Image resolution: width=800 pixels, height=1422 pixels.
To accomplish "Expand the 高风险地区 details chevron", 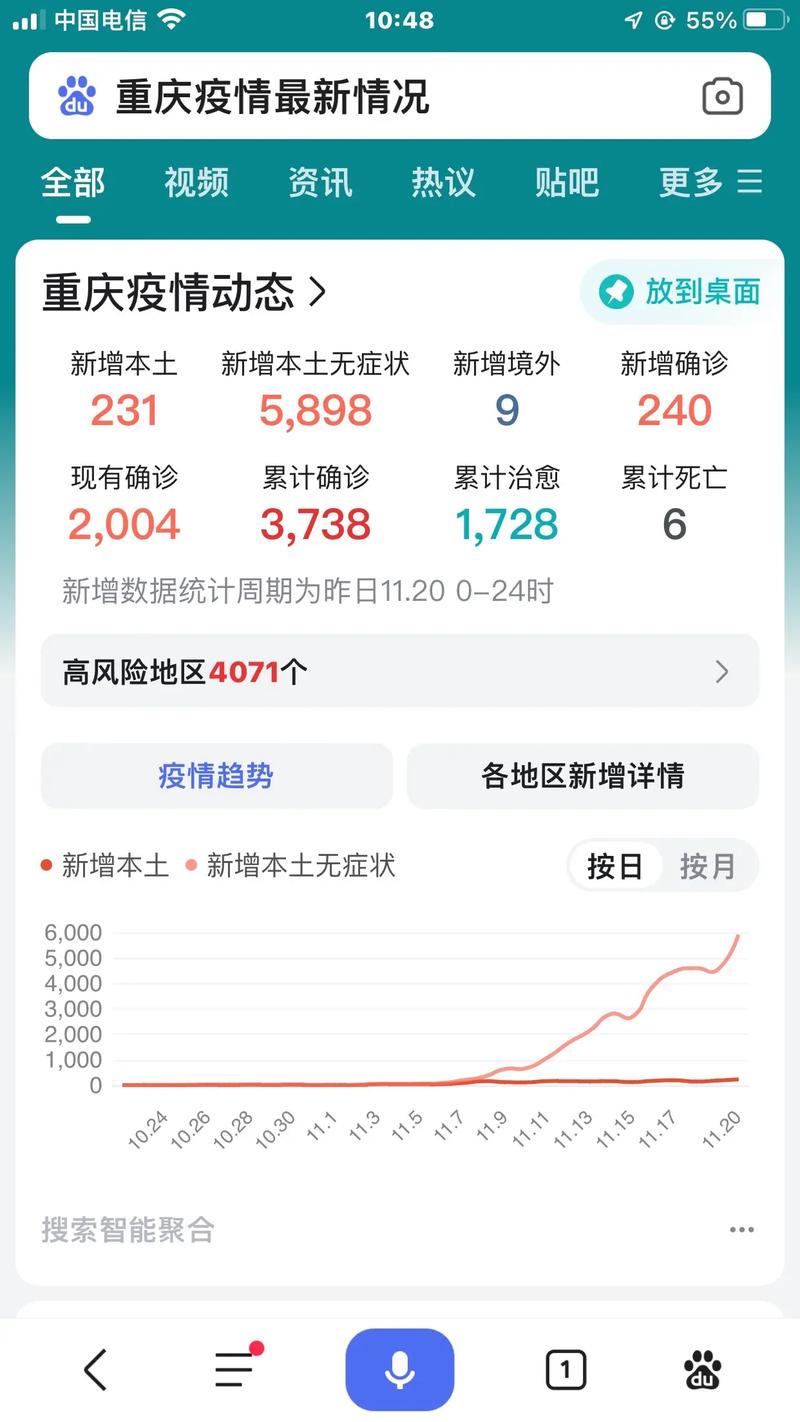I will click(722, 672).
